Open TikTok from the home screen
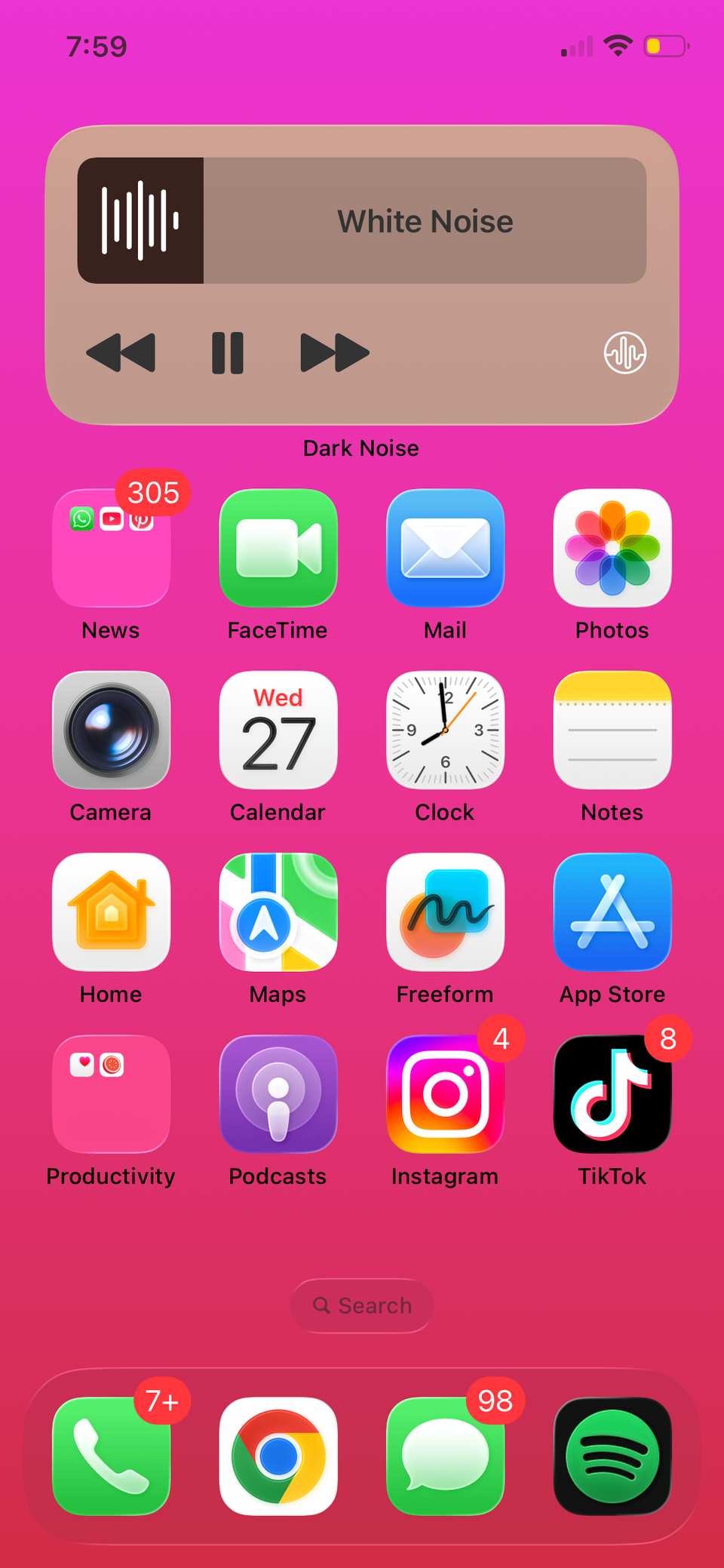Image resolution: width=724 pixels, height=1568 pixels. (x=612, y=1094)
